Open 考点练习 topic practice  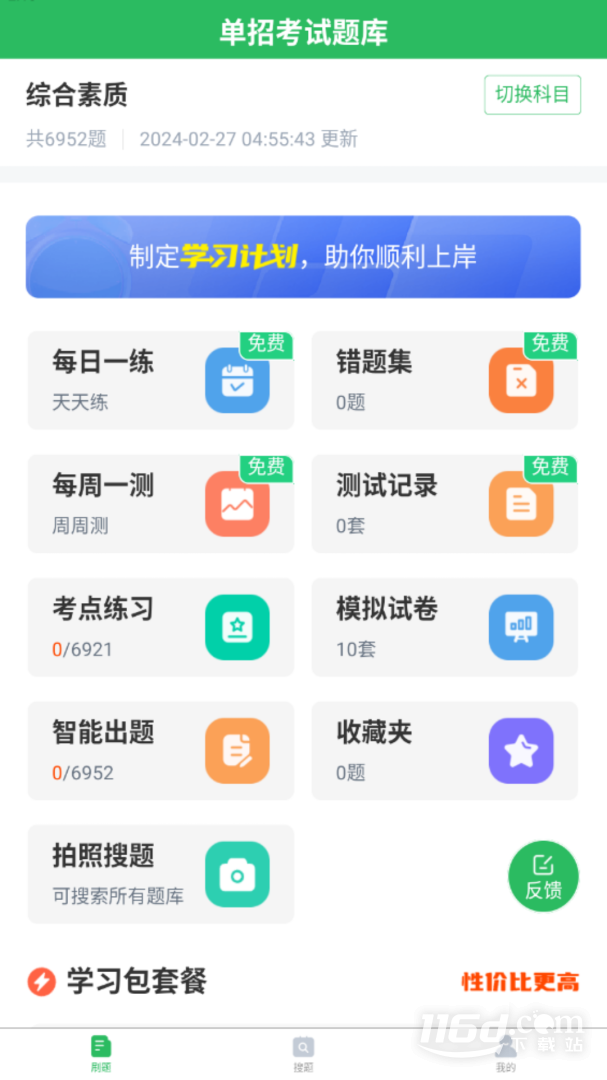click(161, 627)
